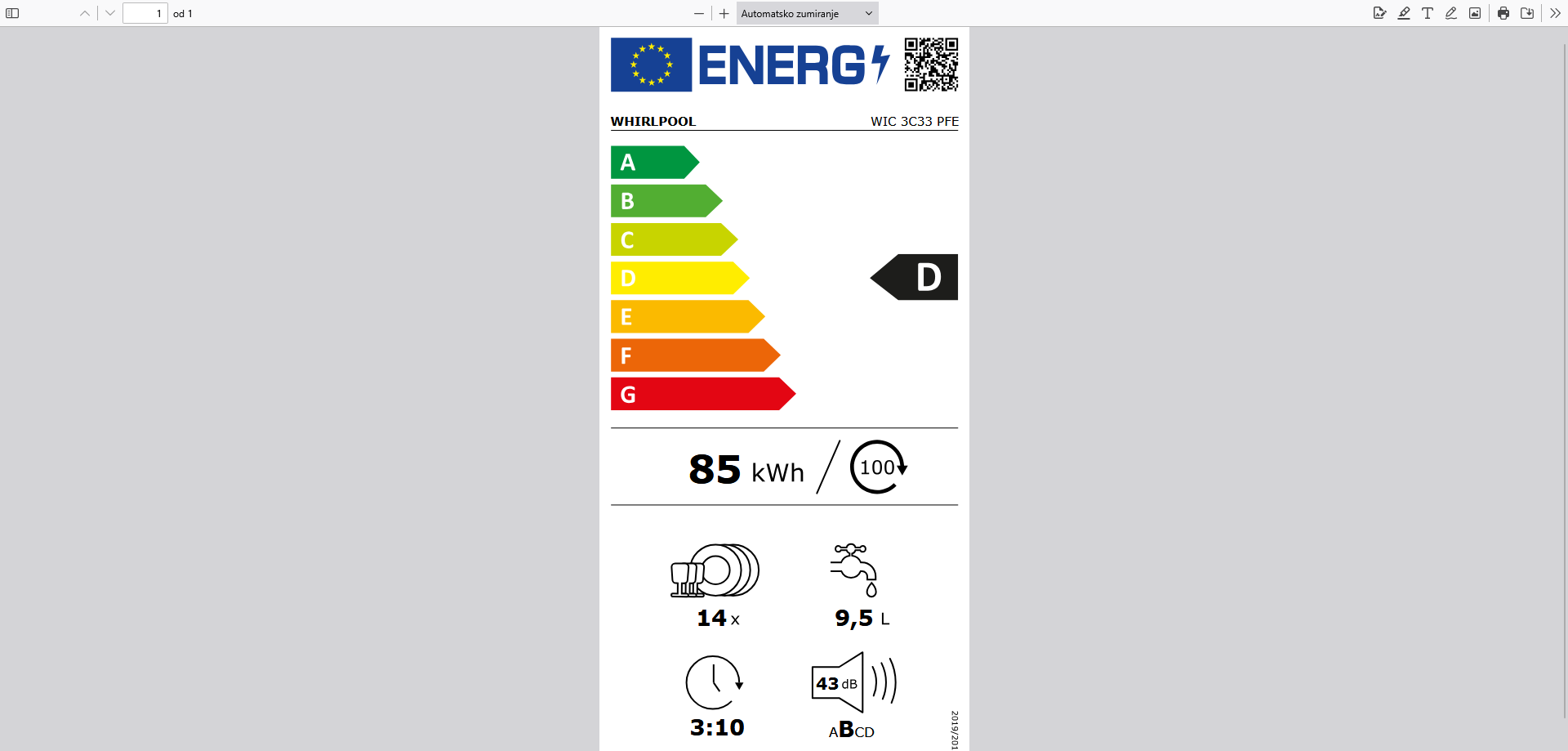1568x751 pixels.
Task: Save the PDF file
Action: [x=1527, y=13]
